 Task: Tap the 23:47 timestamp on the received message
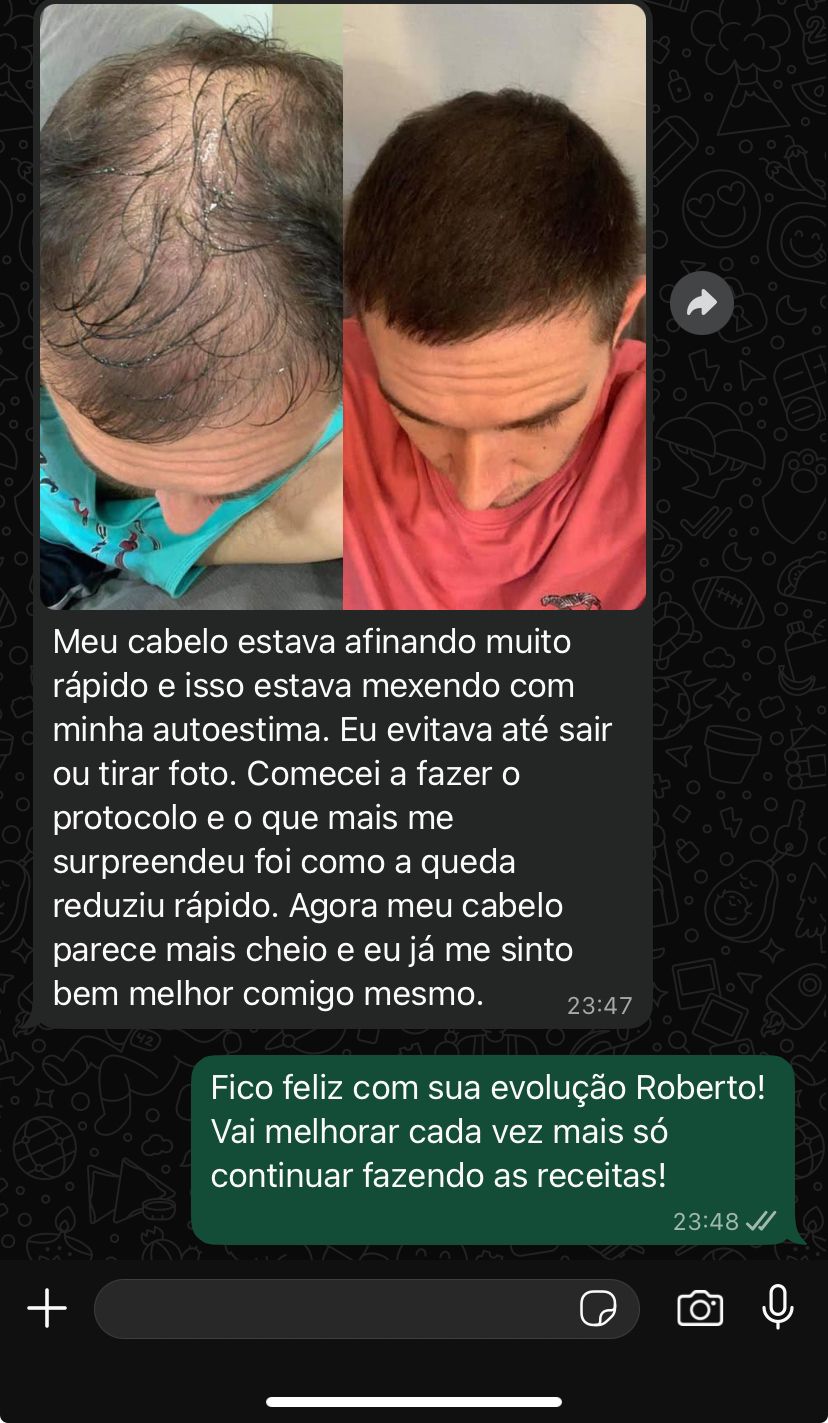(598, 1006)
